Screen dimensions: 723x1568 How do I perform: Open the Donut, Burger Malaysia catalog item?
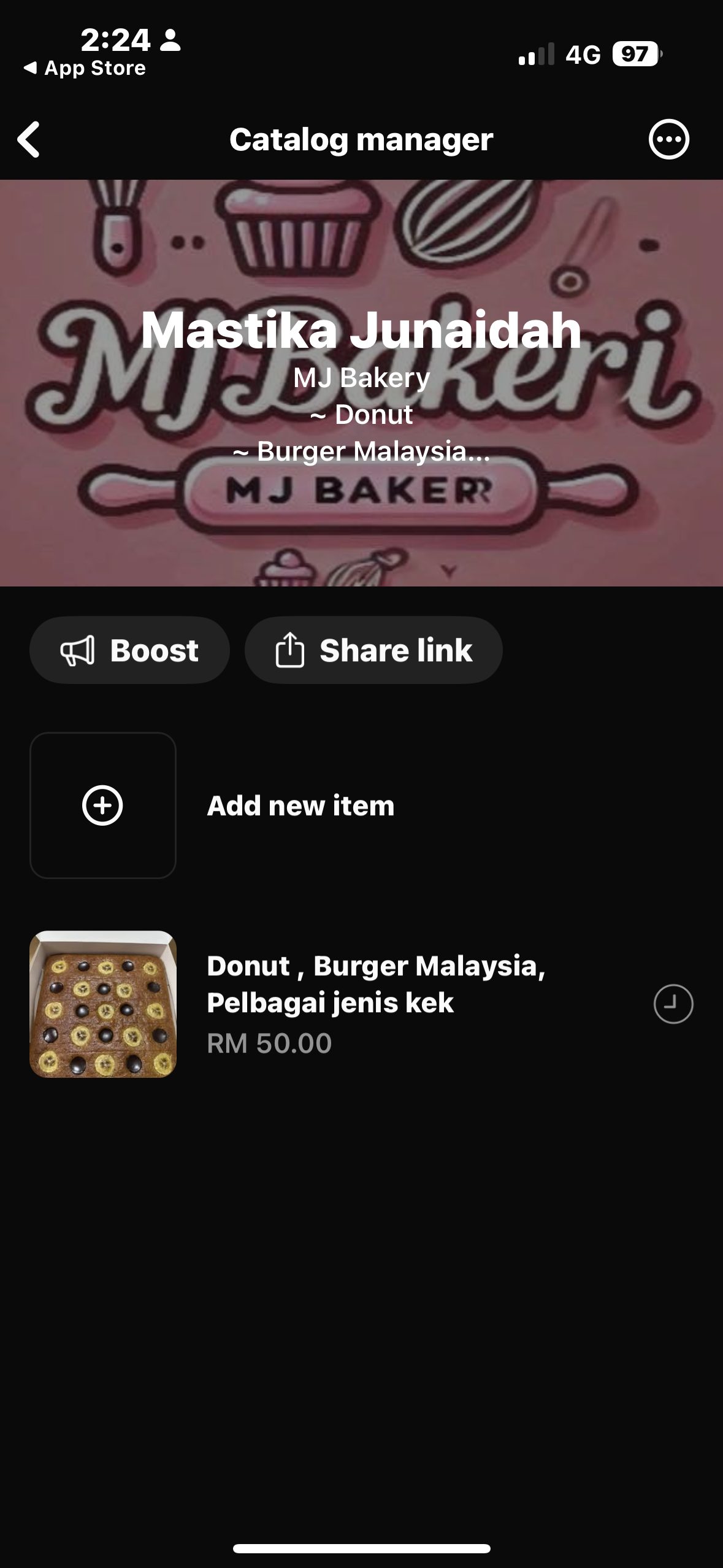(375, 1003)
